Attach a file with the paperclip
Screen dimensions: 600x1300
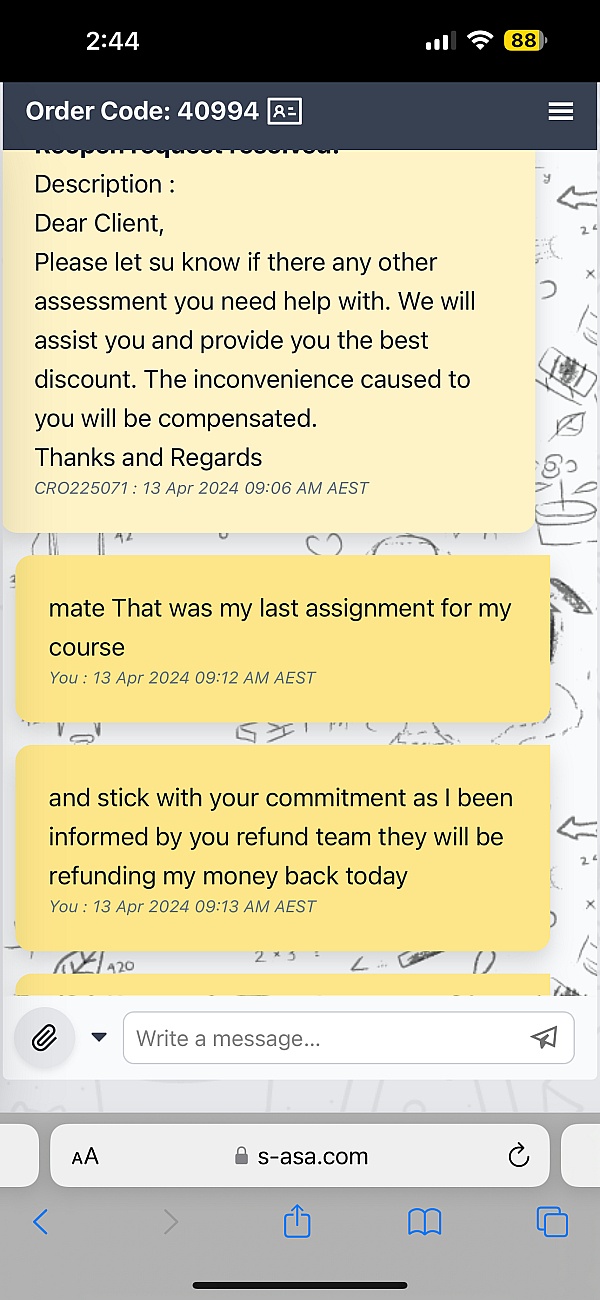coord(44,1038)
